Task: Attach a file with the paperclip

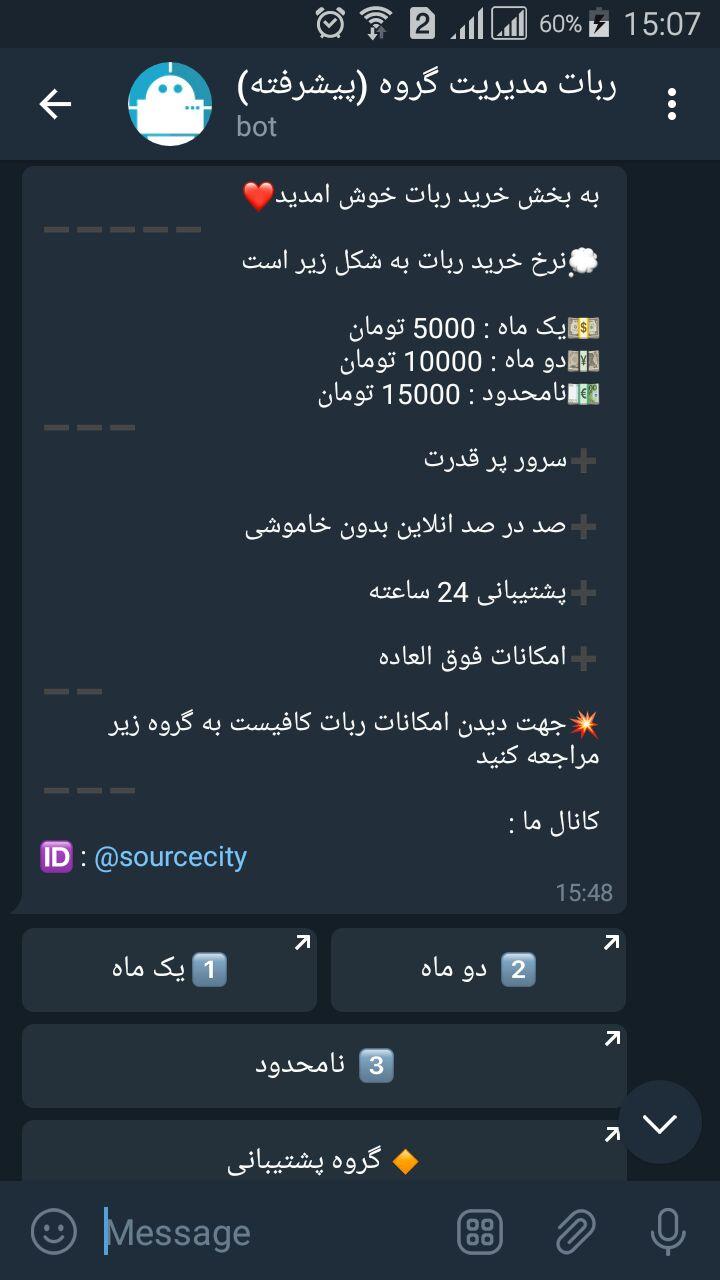Action: coord(575,1232)
